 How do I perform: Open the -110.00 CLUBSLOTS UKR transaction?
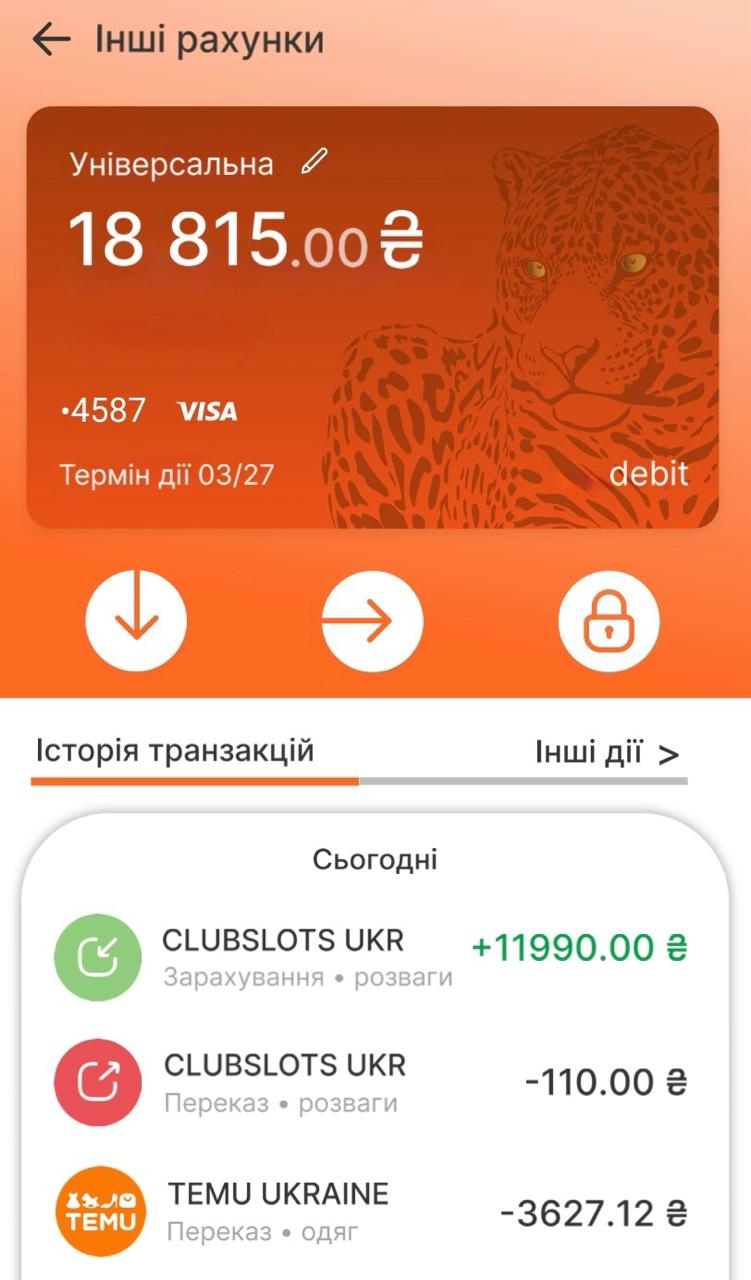tap(372, 1082)
